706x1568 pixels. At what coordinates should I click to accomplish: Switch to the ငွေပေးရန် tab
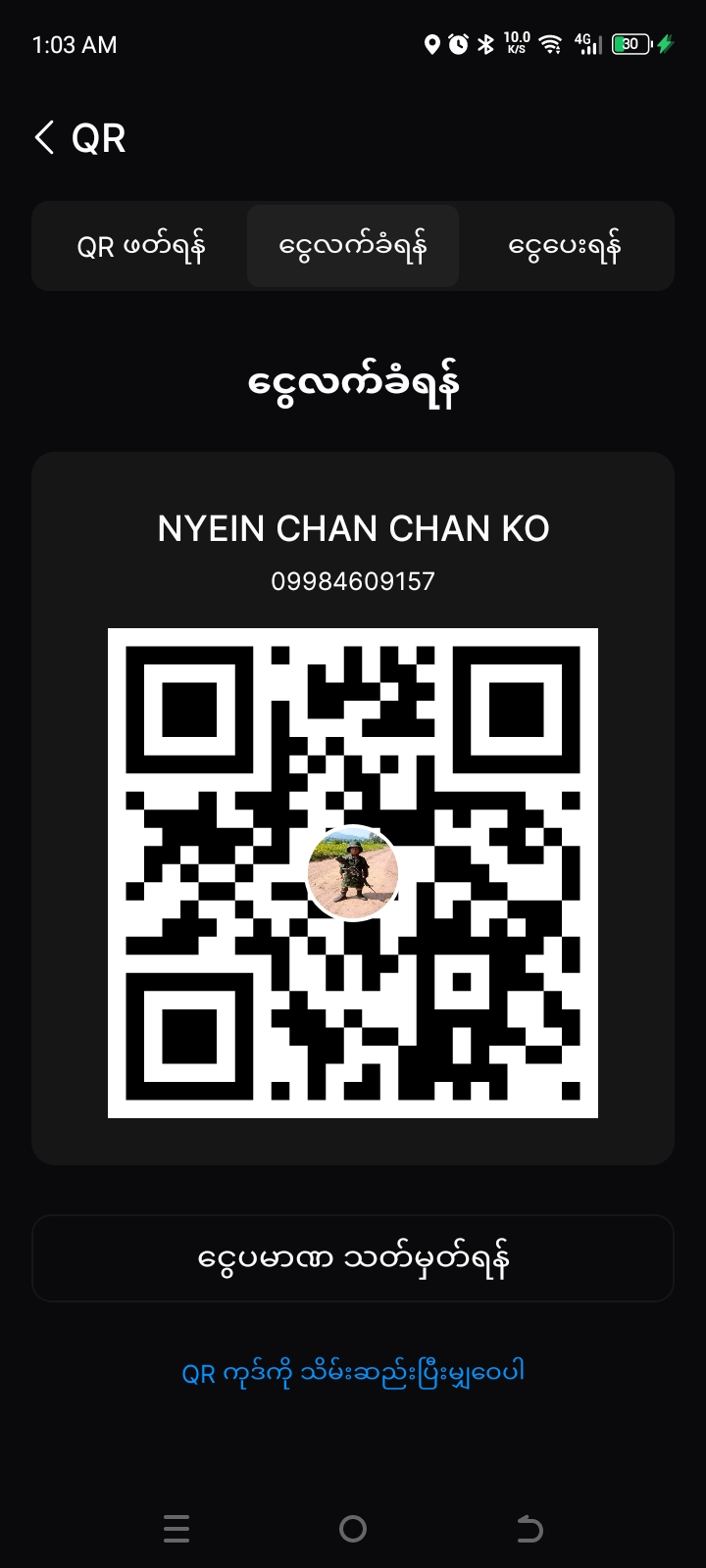tap(565, 247)
